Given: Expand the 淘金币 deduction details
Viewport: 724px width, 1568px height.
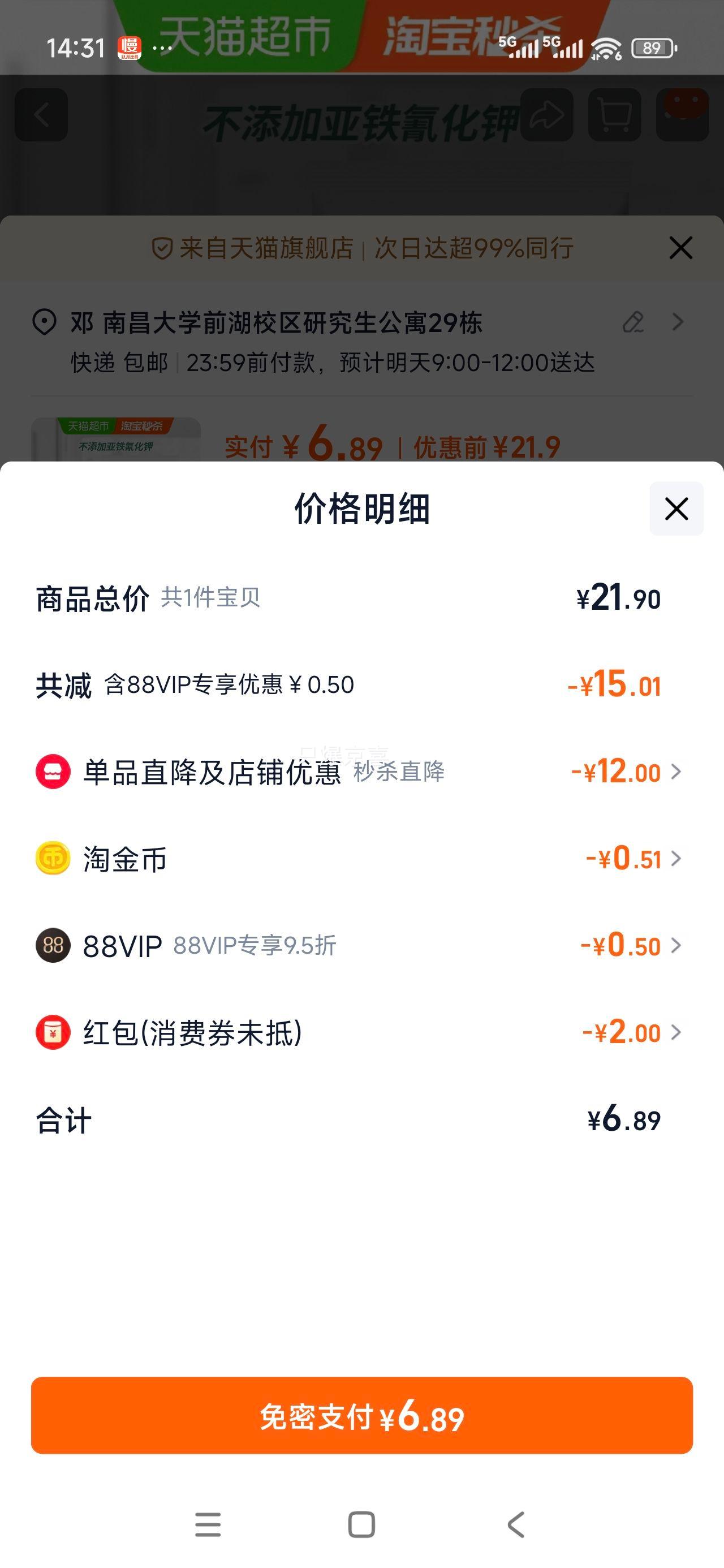Looking at the screenshot, I should 676,859.
